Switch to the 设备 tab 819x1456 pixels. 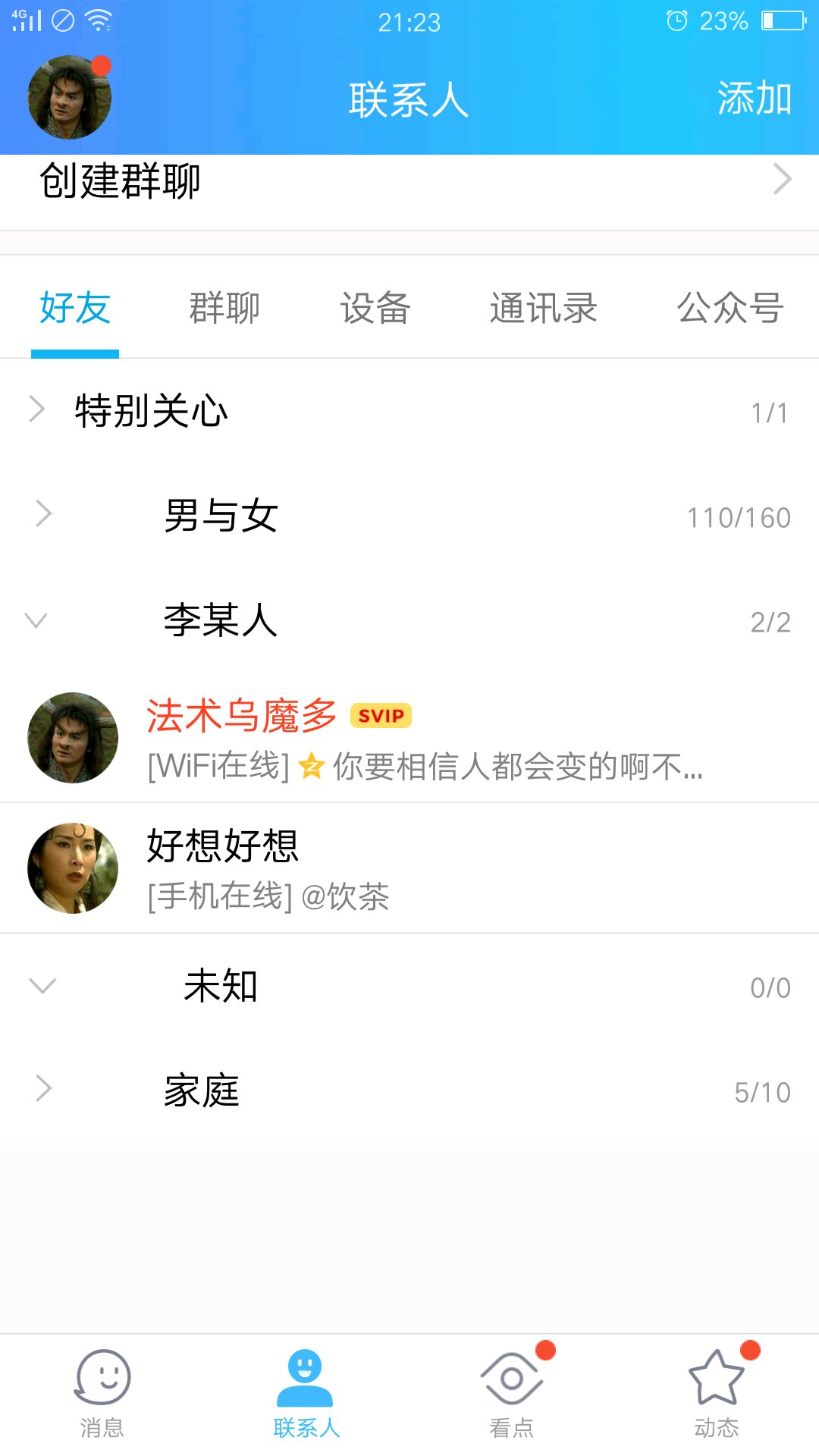[x=375, y=308]
